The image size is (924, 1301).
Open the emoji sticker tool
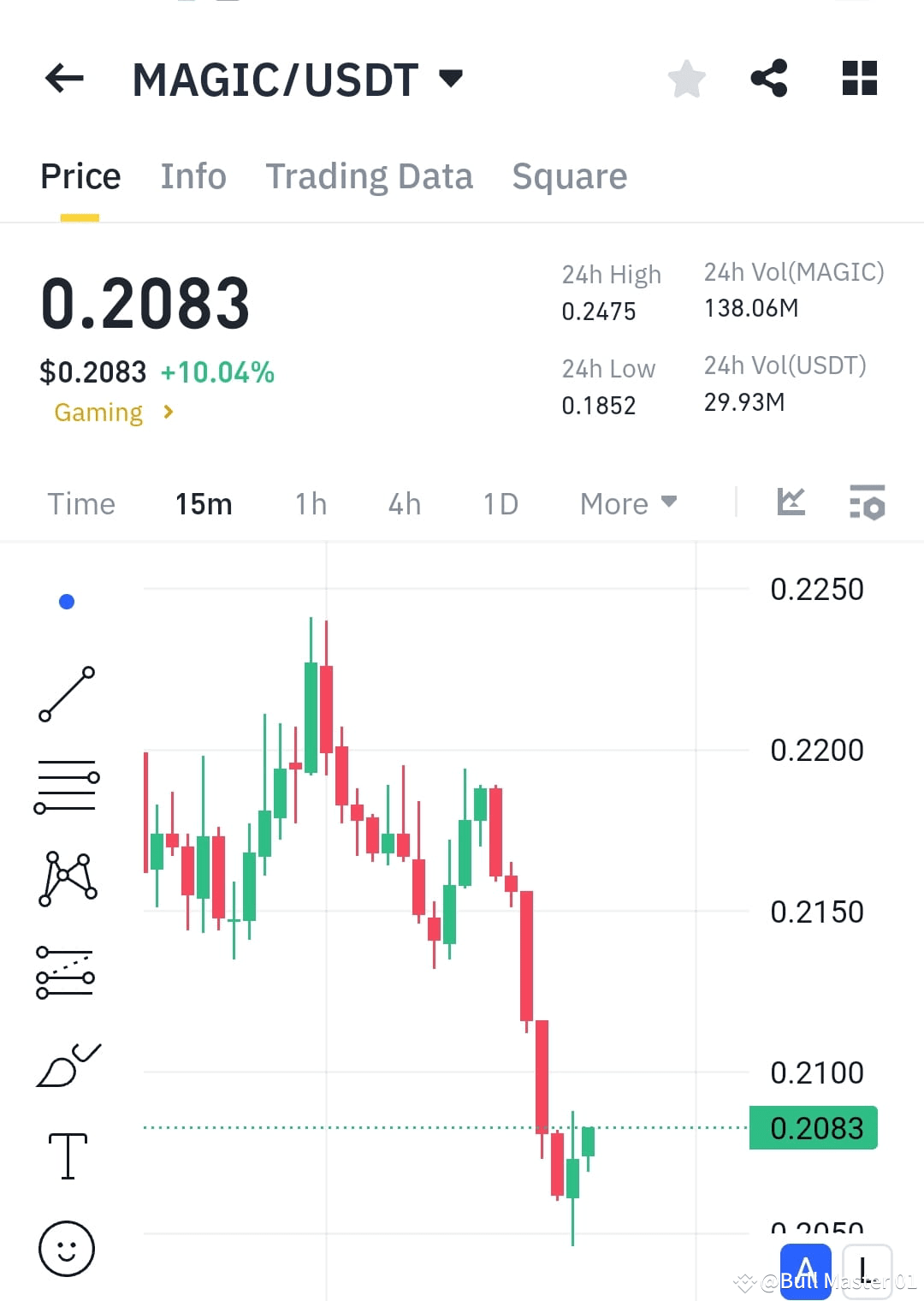[x=67, y=1250]
